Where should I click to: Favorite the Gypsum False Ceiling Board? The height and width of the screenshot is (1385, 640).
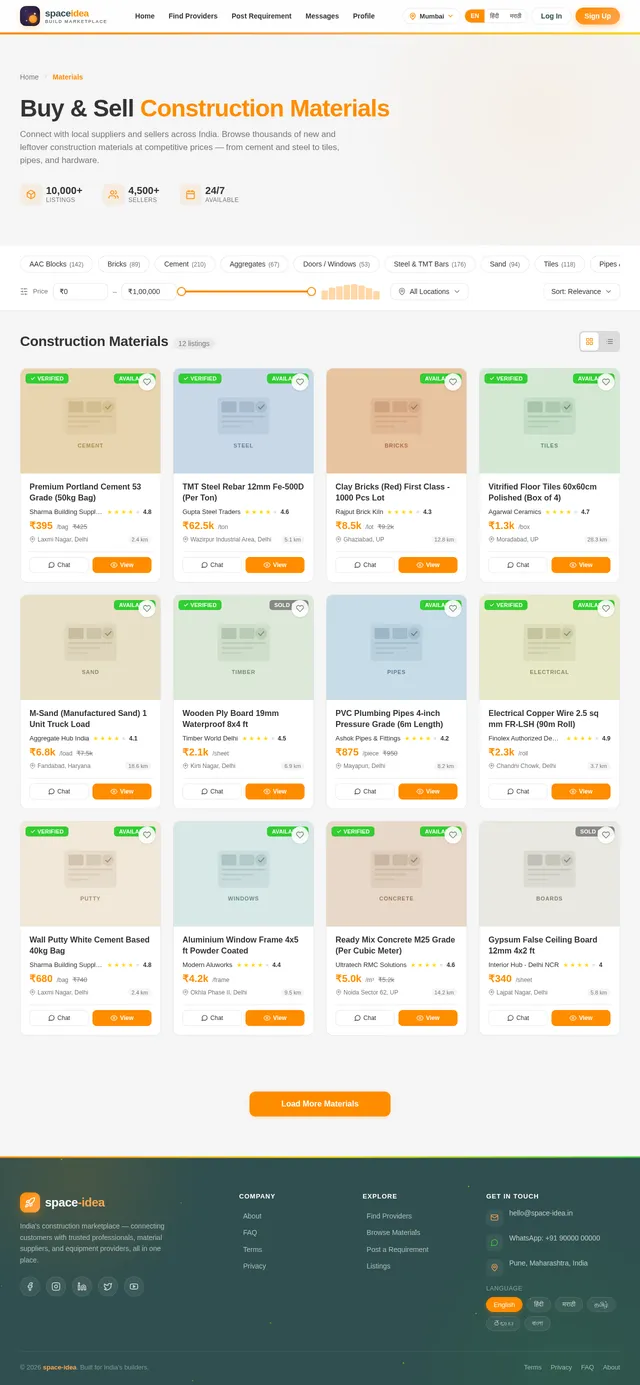(x=606, y=834)
